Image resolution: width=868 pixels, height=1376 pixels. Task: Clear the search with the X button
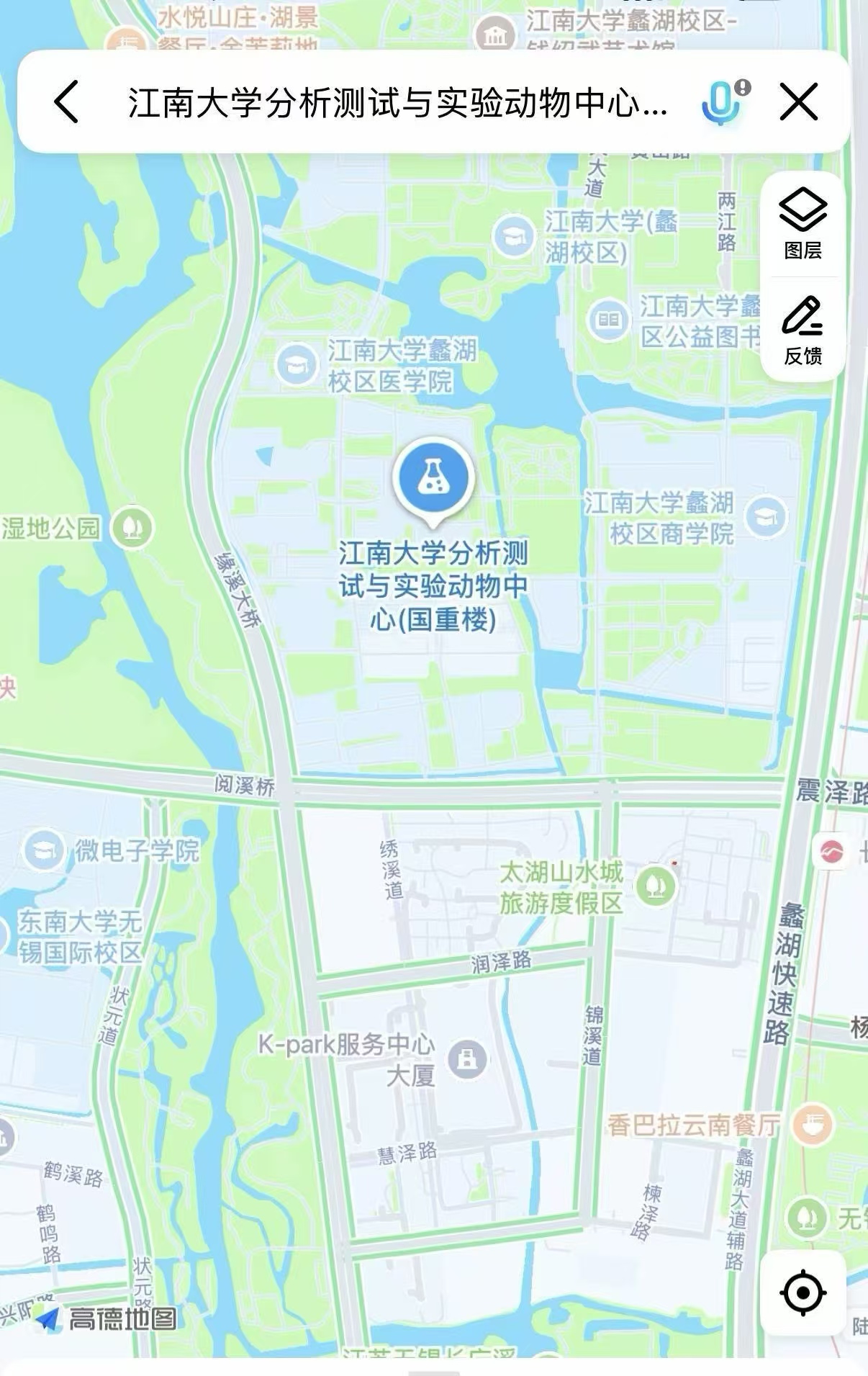click(799, 102)
